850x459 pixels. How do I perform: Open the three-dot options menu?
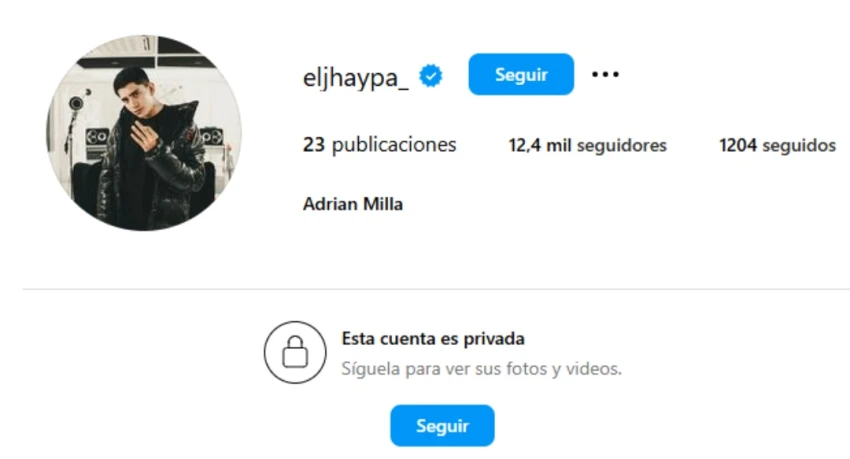coord(605,75)
